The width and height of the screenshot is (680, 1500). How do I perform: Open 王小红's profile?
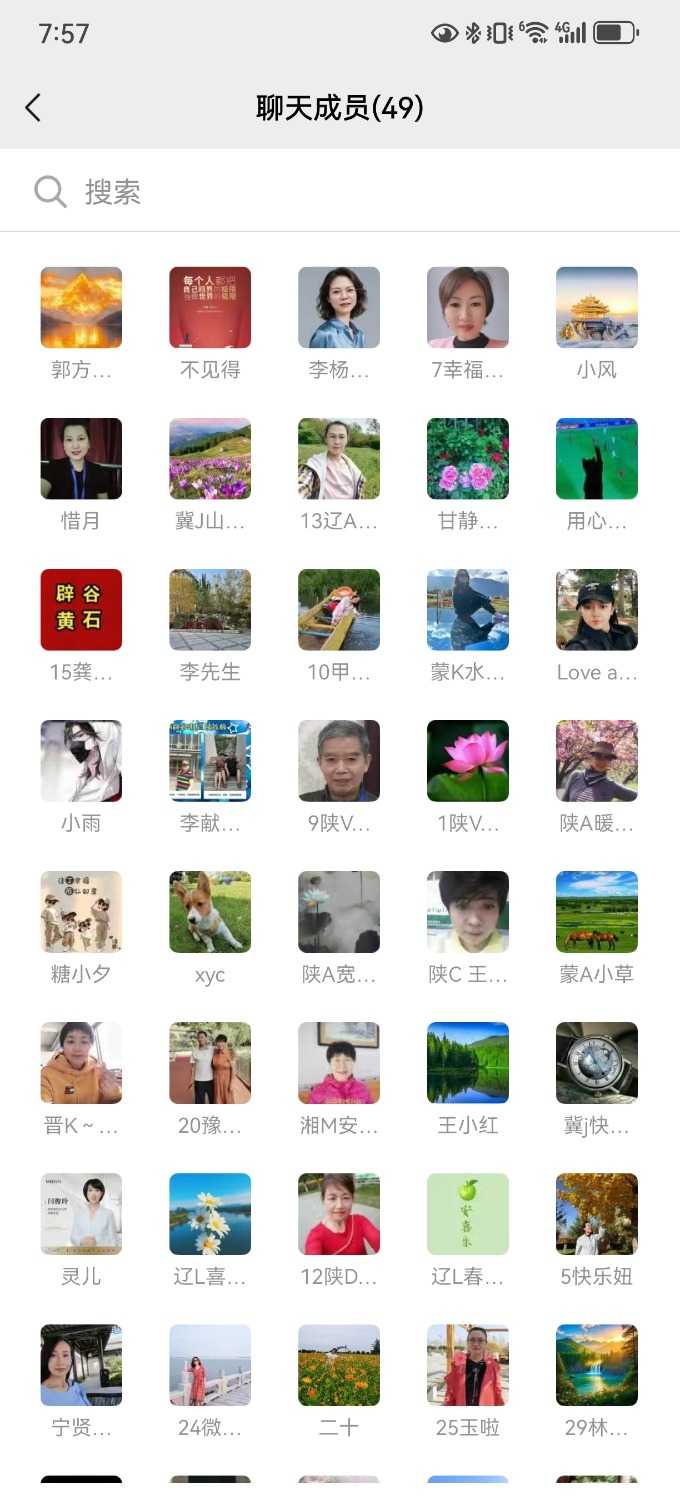click(x=468, y=1063)
